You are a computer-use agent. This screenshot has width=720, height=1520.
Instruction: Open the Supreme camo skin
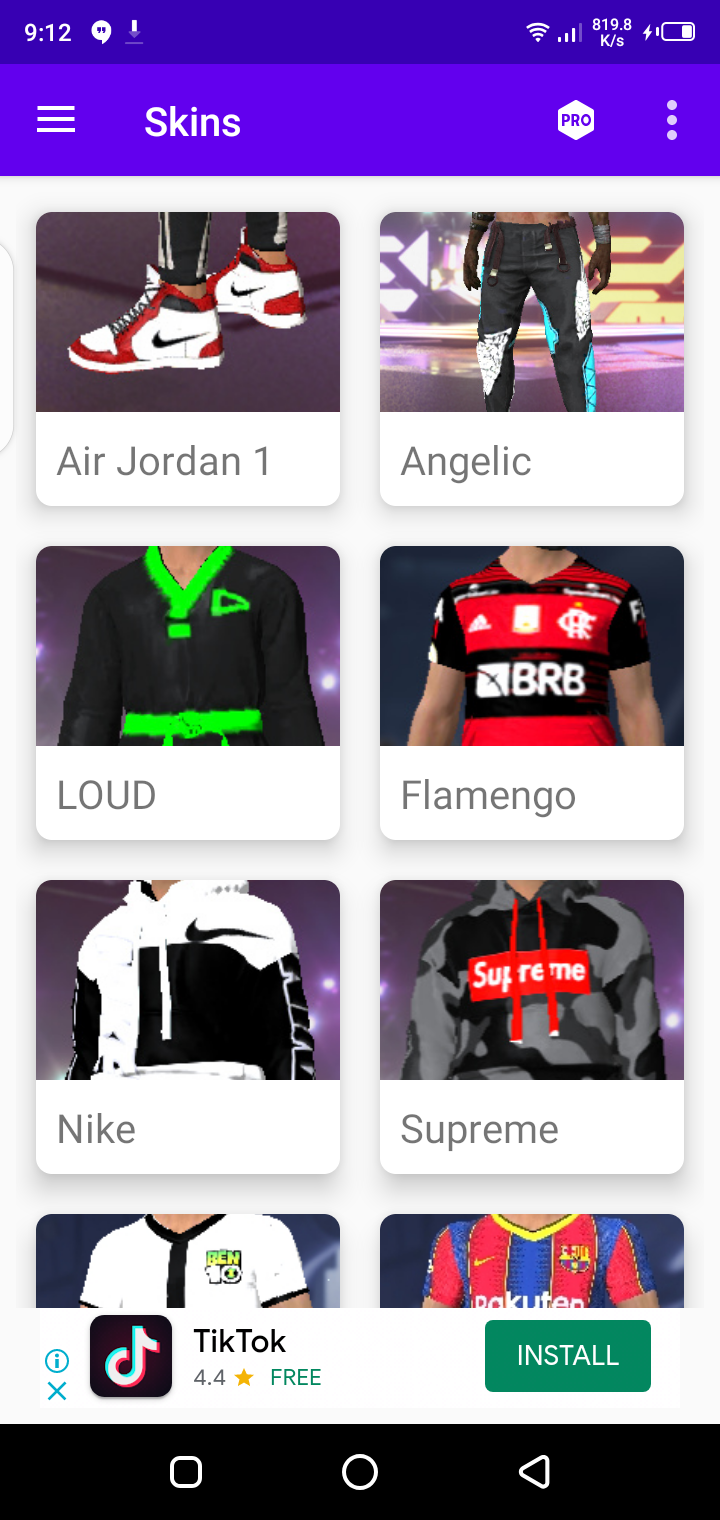click(x=532, y=1026)
